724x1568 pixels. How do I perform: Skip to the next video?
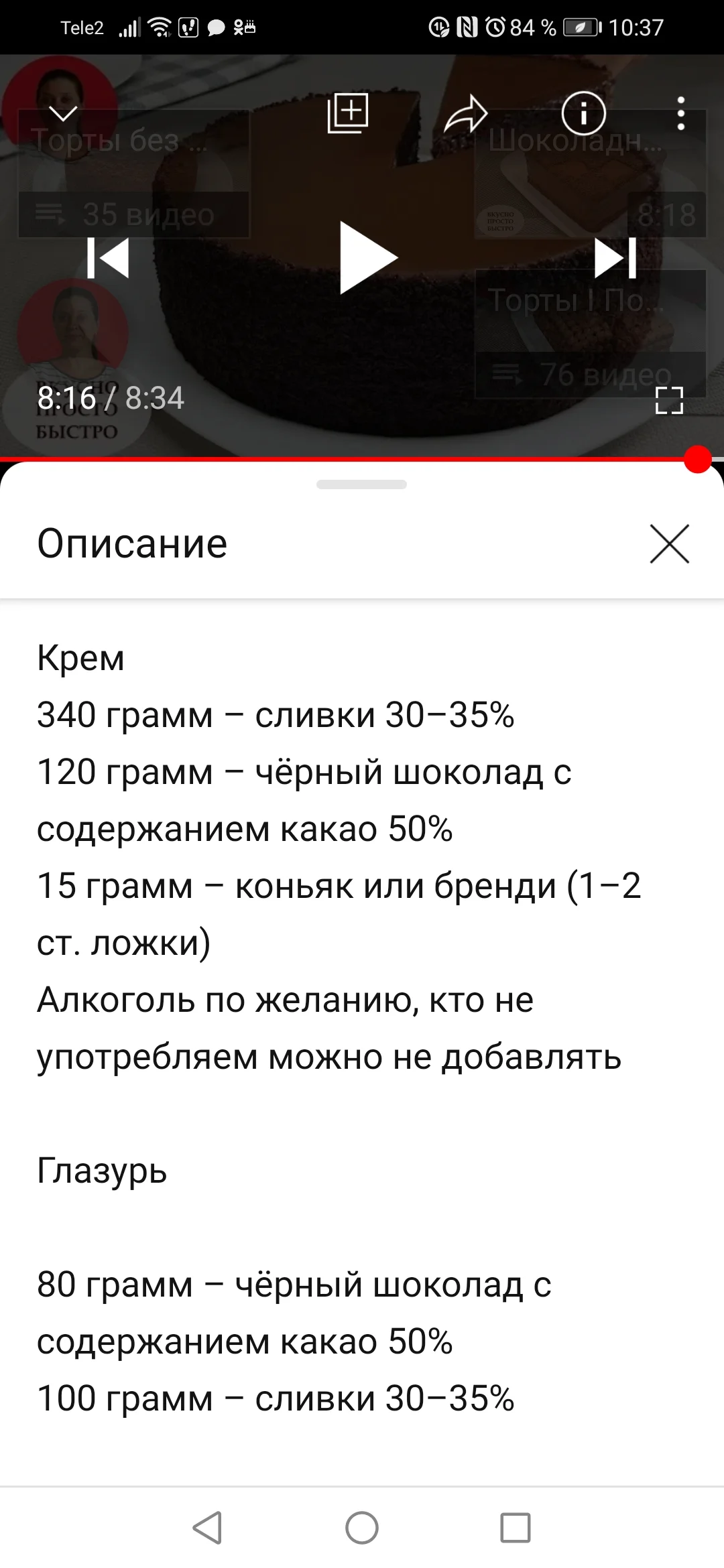coord(617,257)
